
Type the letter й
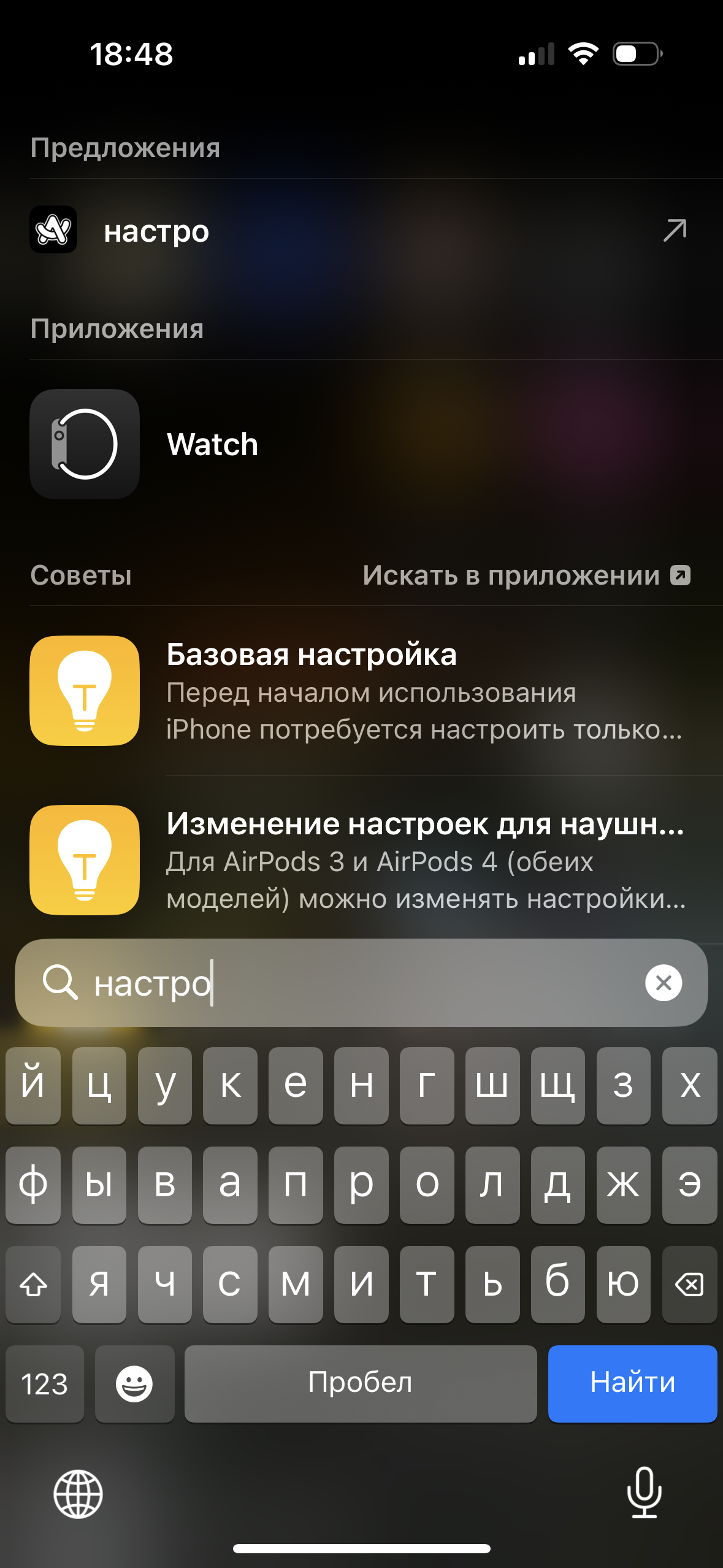[x=33, y=1085]
